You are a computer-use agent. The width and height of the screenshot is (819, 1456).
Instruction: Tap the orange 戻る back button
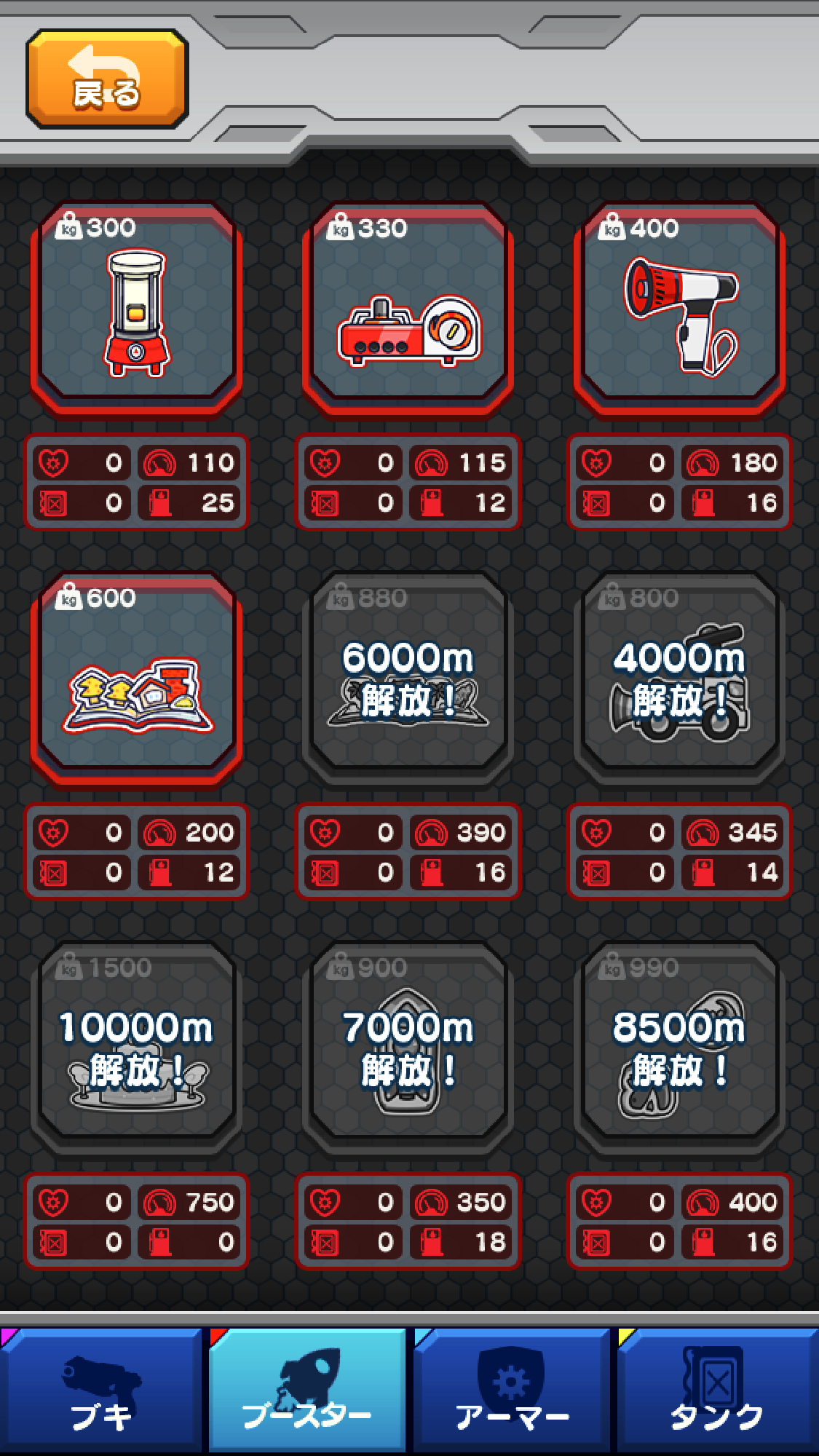pyautogui.click(x=108, y=79)
